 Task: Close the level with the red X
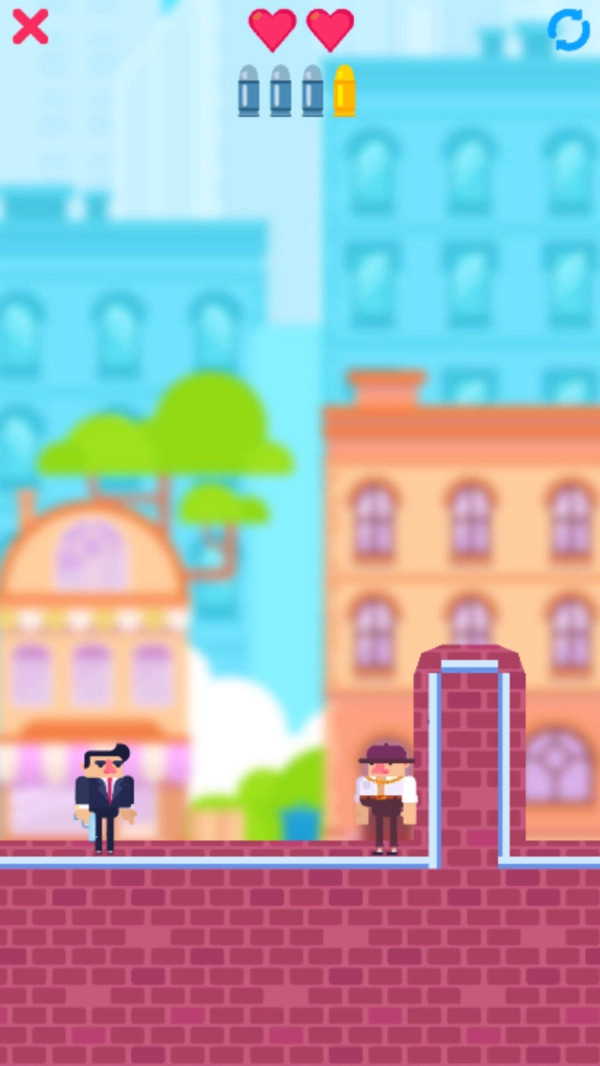[x=30, y=27]
